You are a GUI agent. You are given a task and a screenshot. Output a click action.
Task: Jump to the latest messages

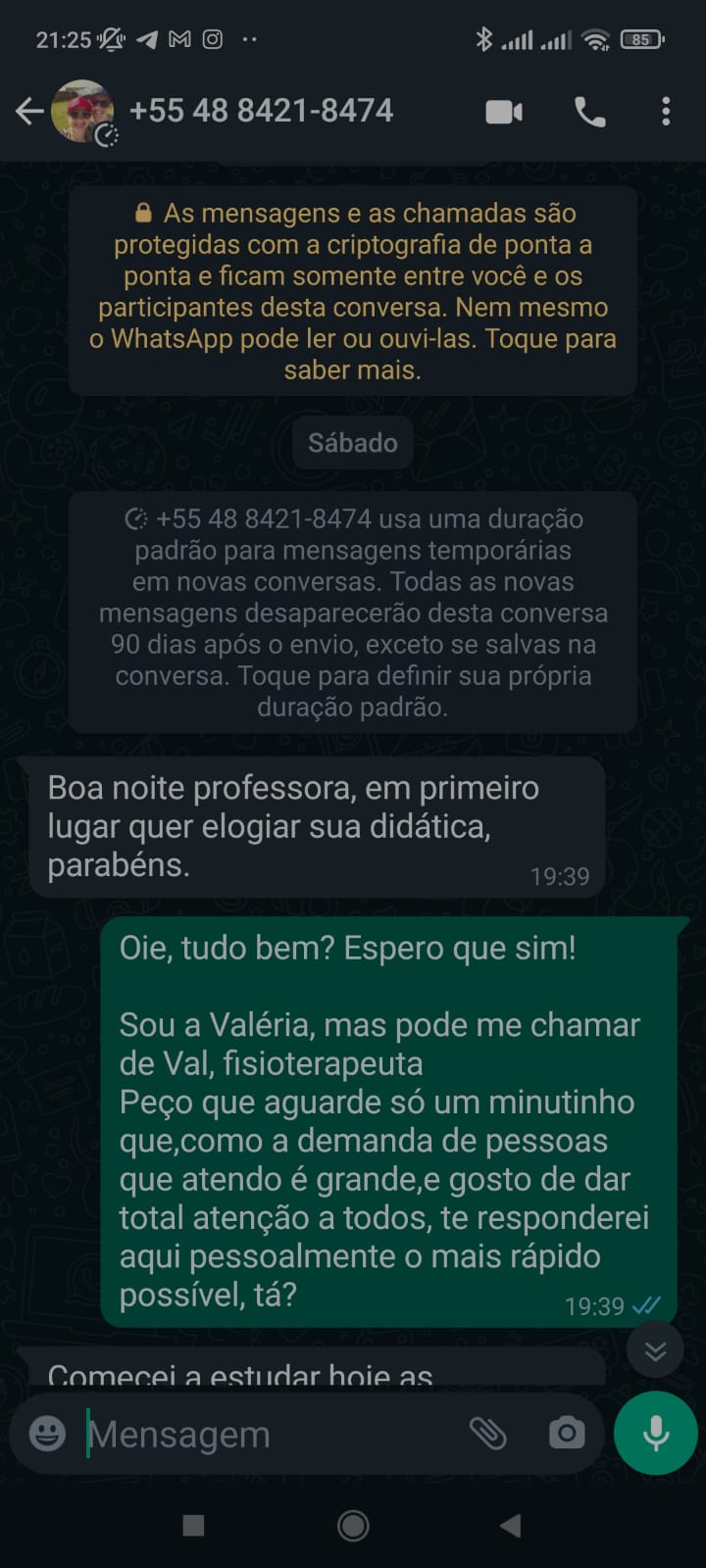(655, 1351)
